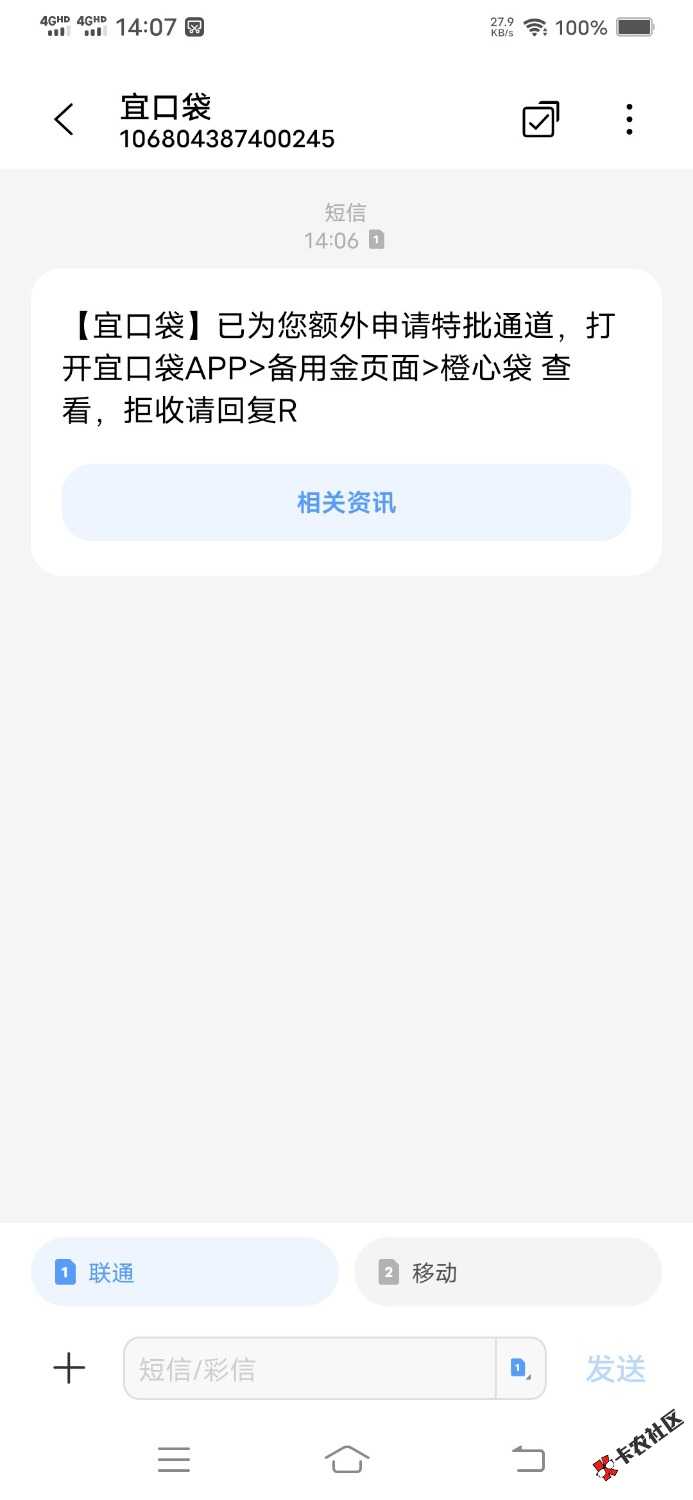Viewport: 693px width, 1500px height.
Task: Tap the multi-select checkbox icon
Action: click(540, 120)
